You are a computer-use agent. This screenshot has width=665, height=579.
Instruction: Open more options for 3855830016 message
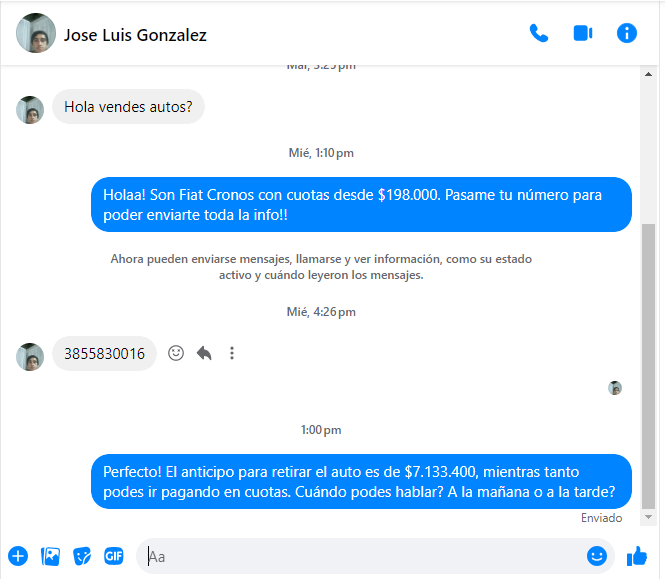(232, 353)
